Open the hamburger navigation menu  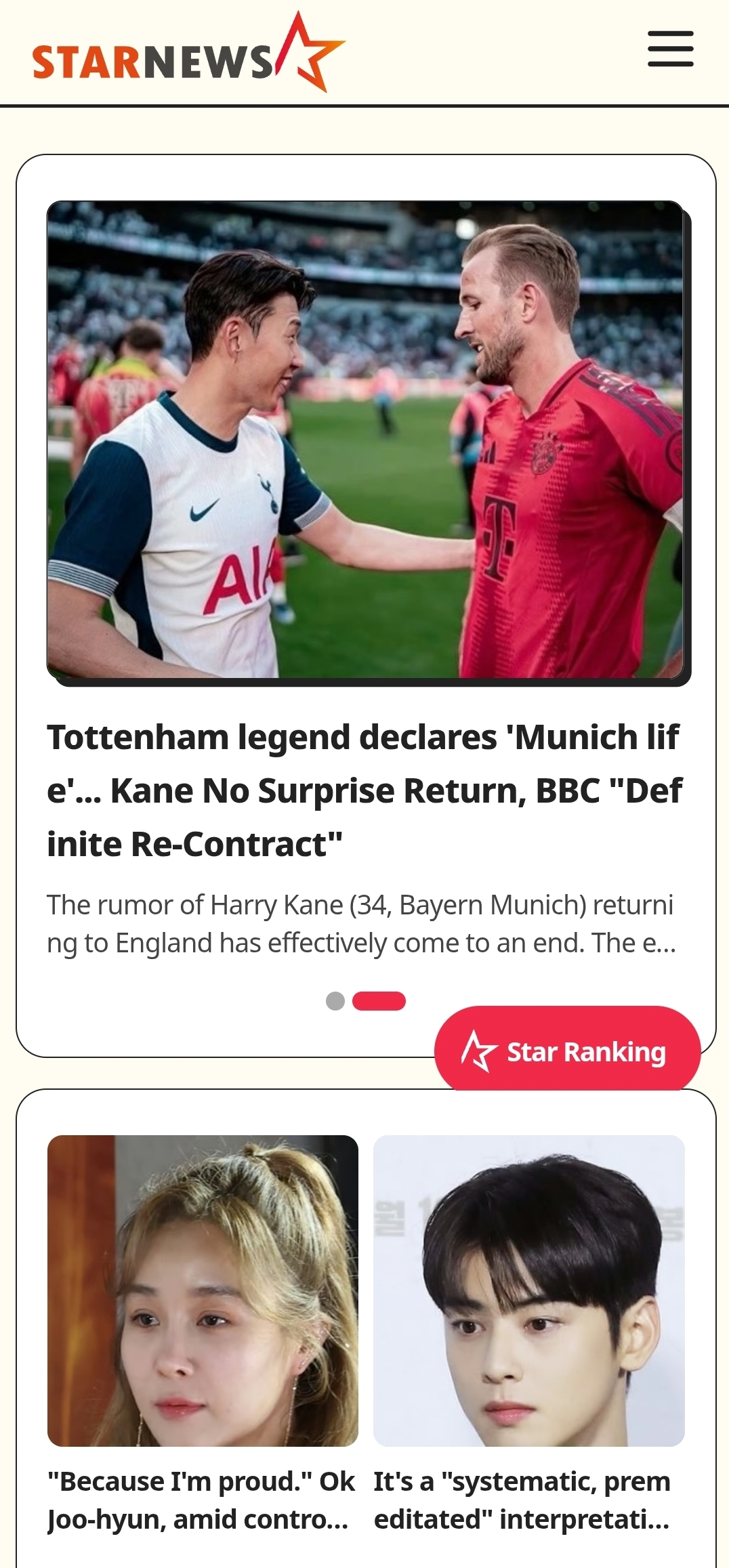coord(670,49)
